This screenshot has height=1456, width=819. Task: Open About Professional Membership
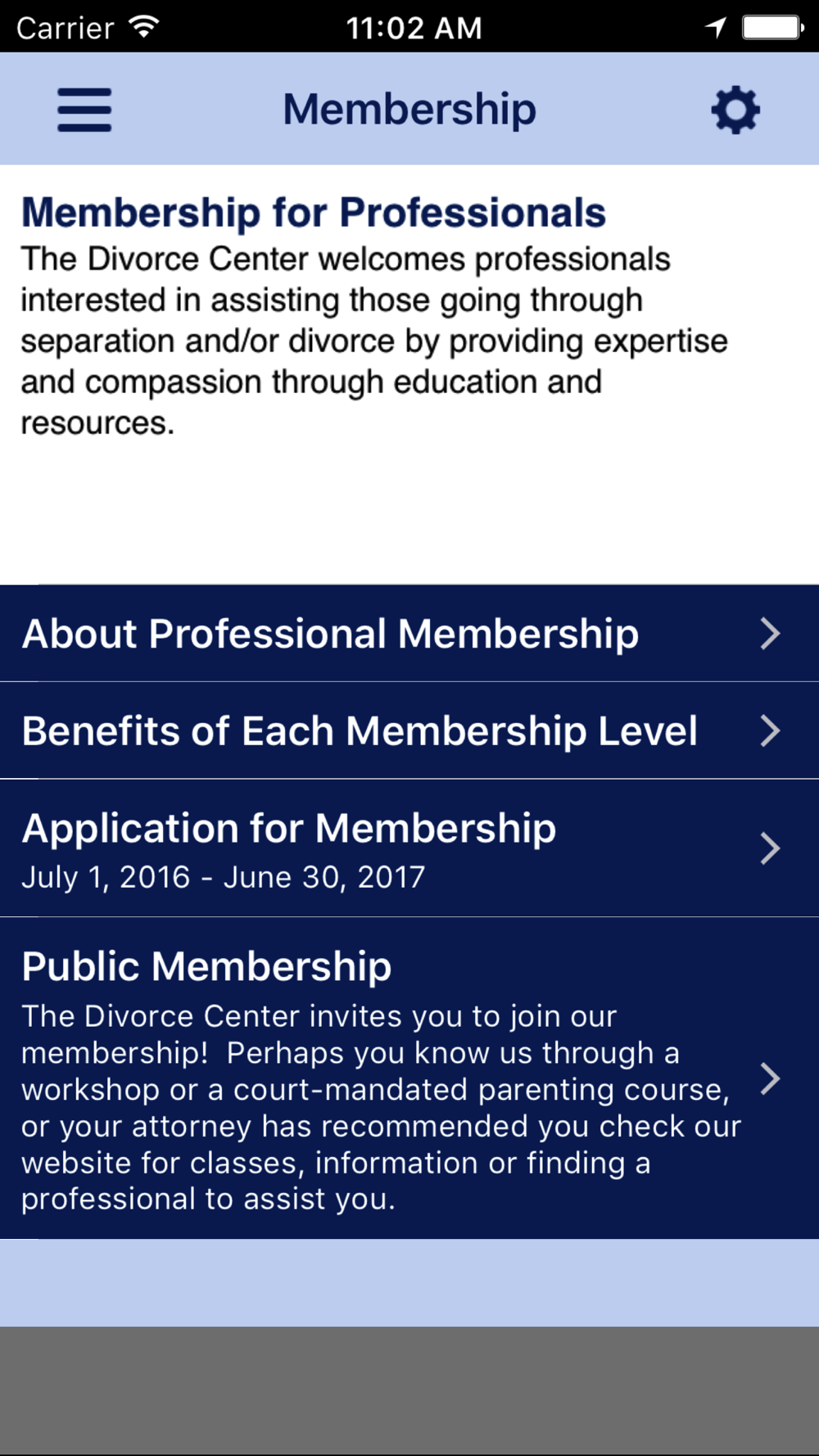[x=409, y=634]
